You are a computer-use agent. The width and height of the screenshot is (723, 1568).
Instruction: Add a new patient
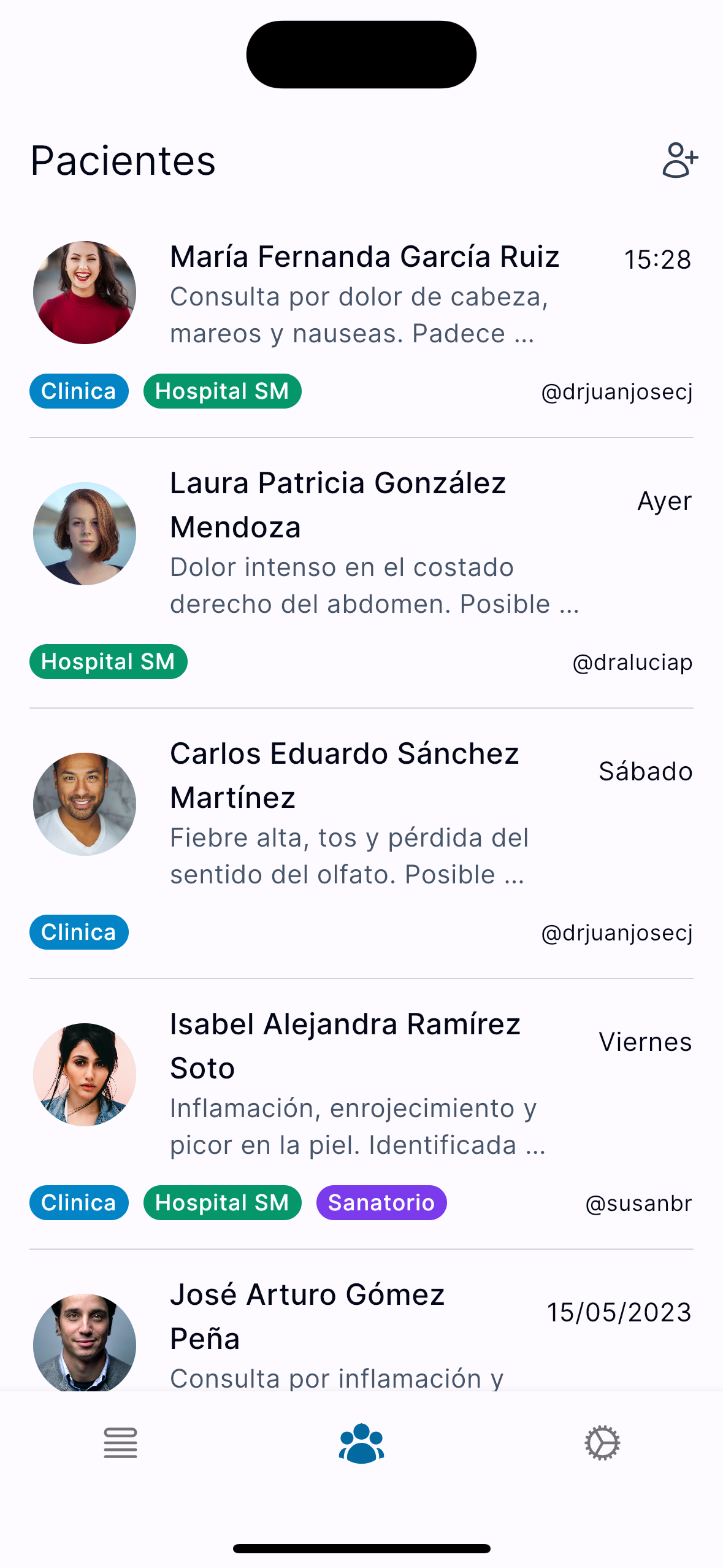click(x=679, y=161)
